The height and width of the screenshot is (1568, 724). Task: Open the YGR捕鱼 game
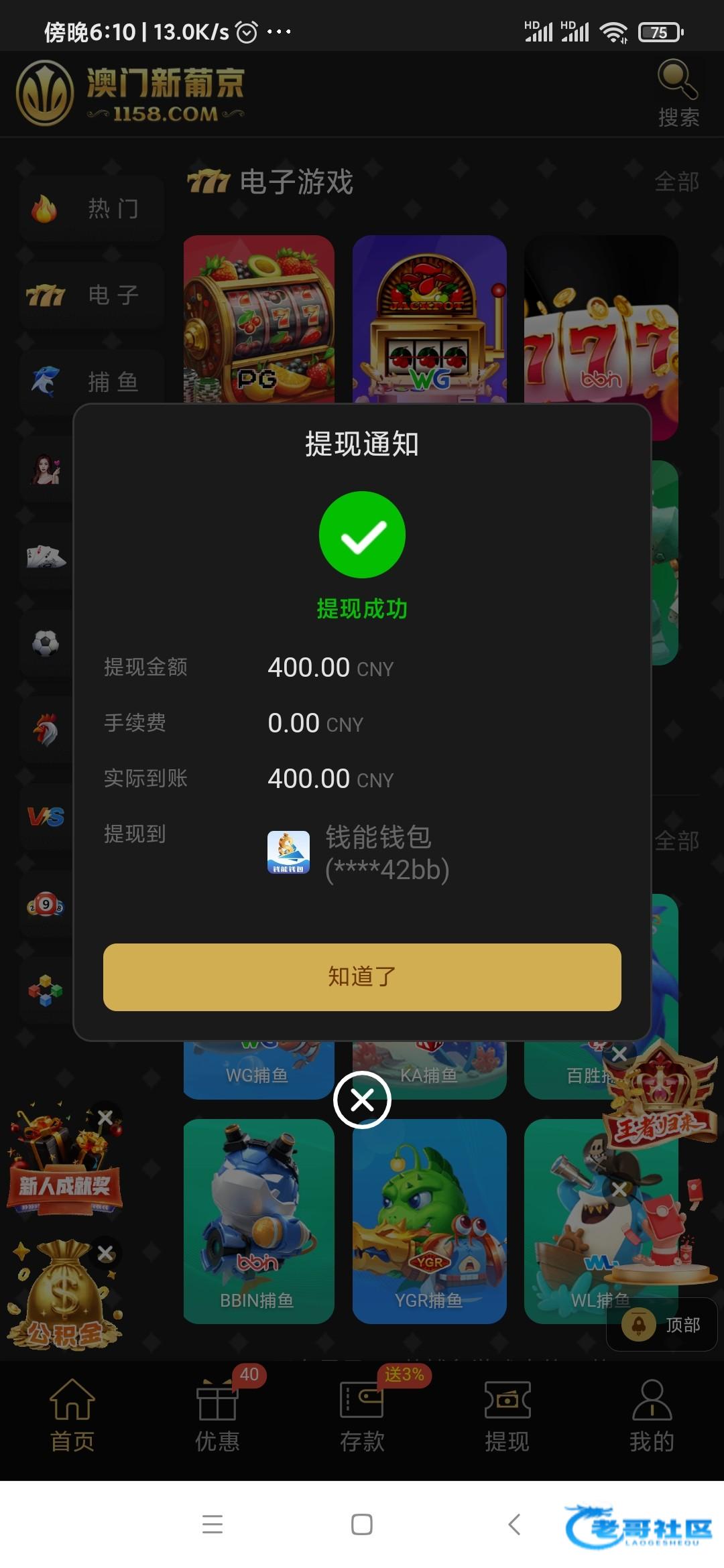point(429,1221)
